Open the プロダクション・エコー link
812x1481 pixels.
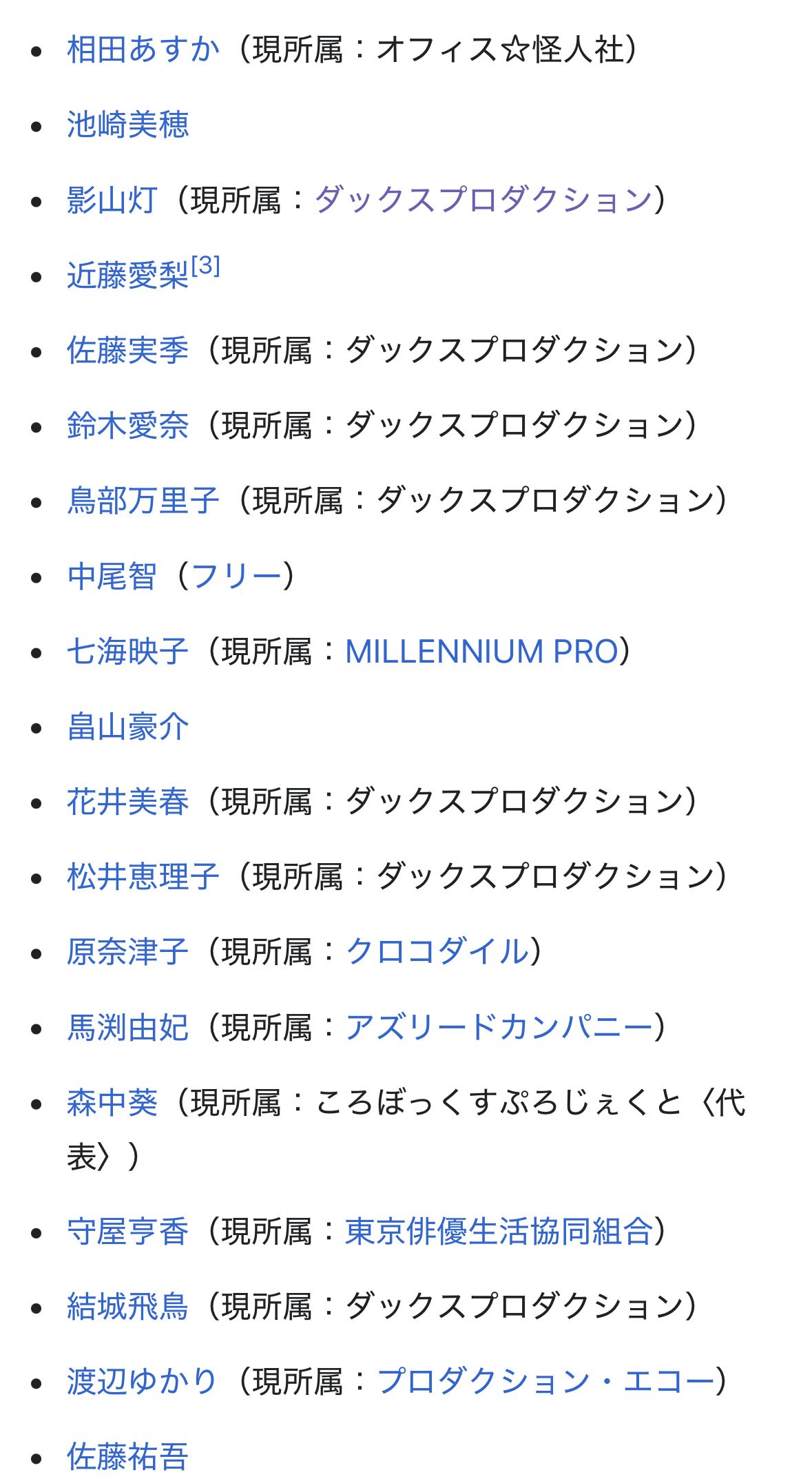[545, 1381]
